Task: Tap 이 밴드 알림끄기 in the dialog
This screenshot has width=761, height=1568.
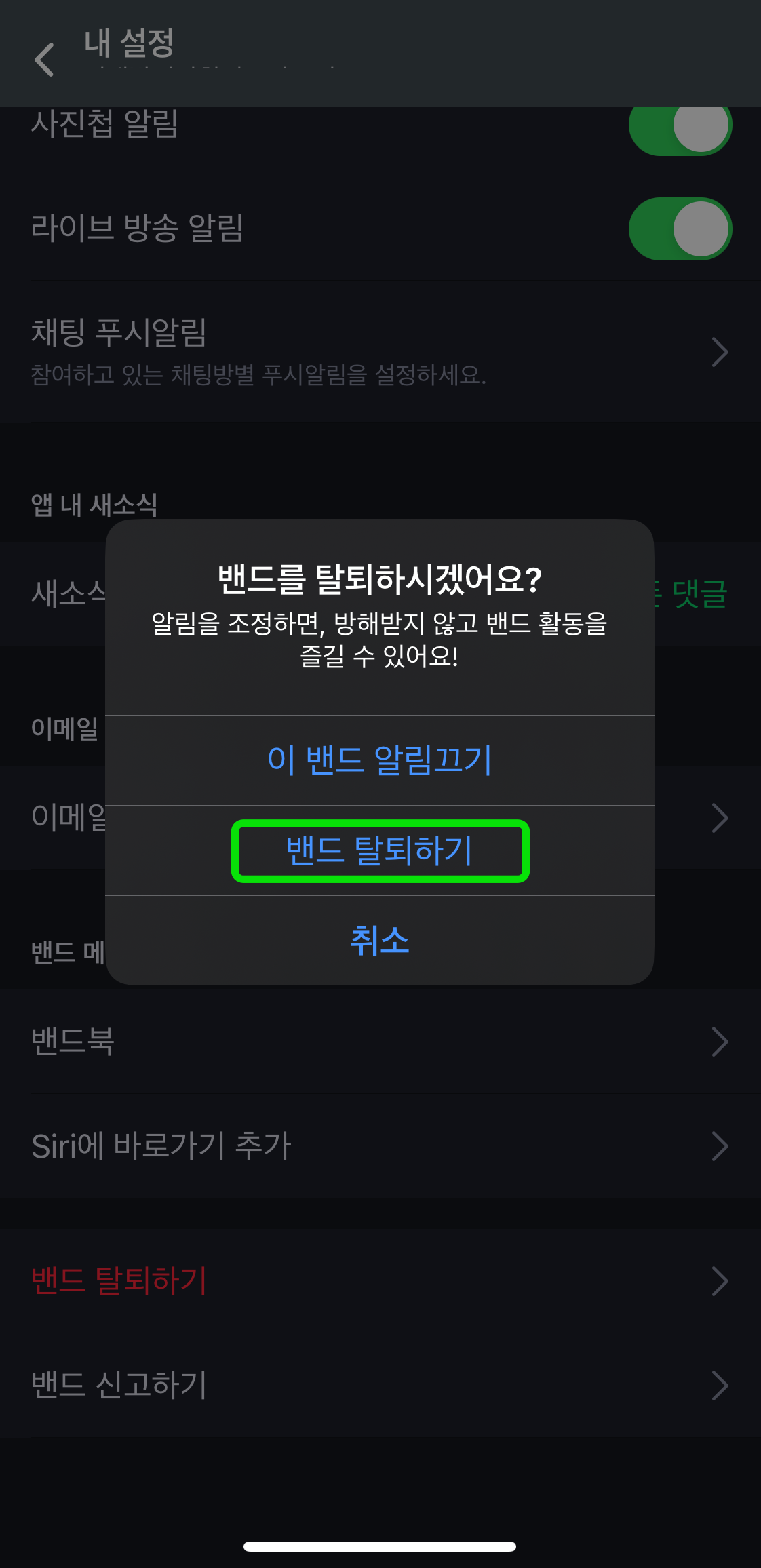Action: tap(380, 761)
